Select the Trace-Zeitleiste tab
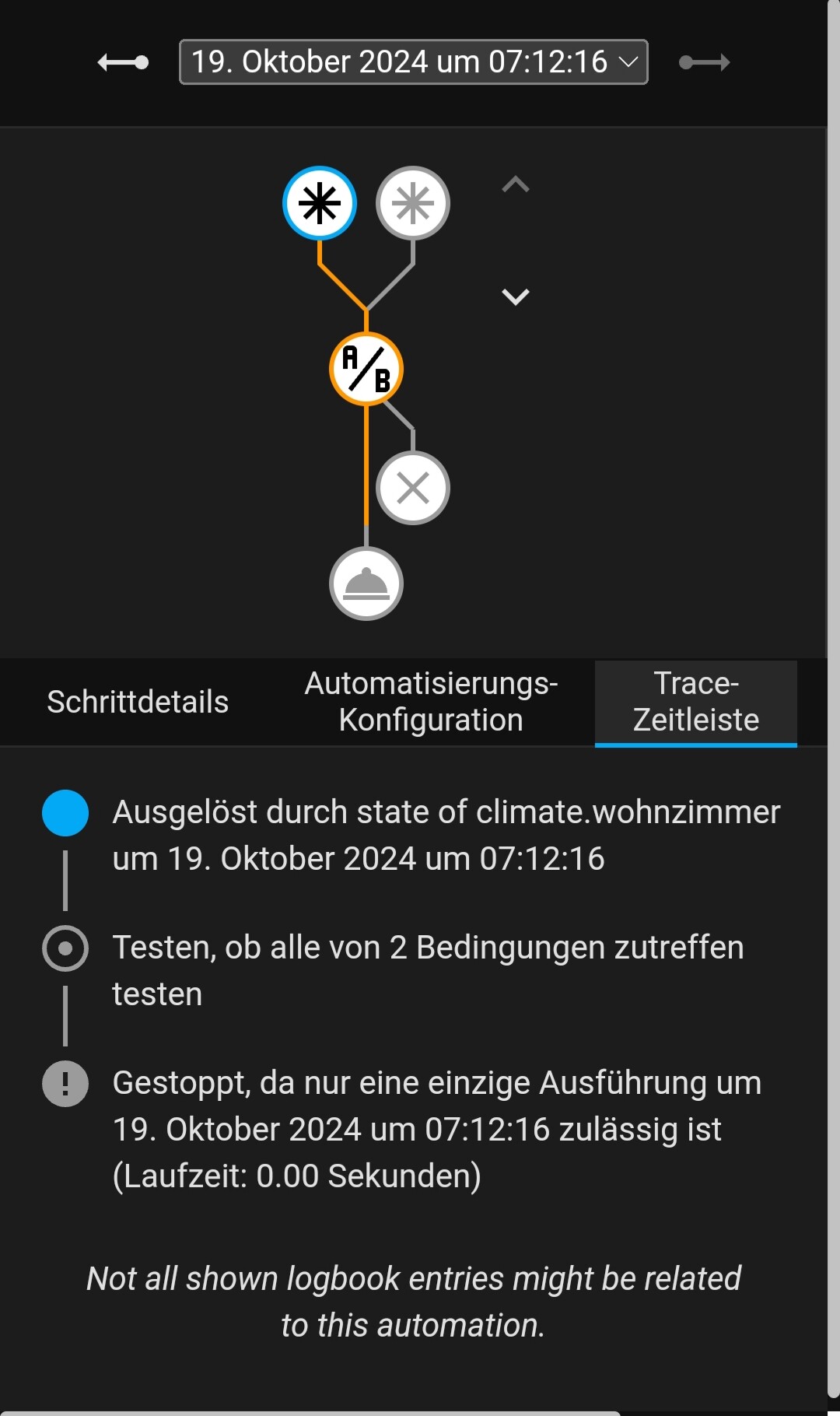 coord(696,702)
